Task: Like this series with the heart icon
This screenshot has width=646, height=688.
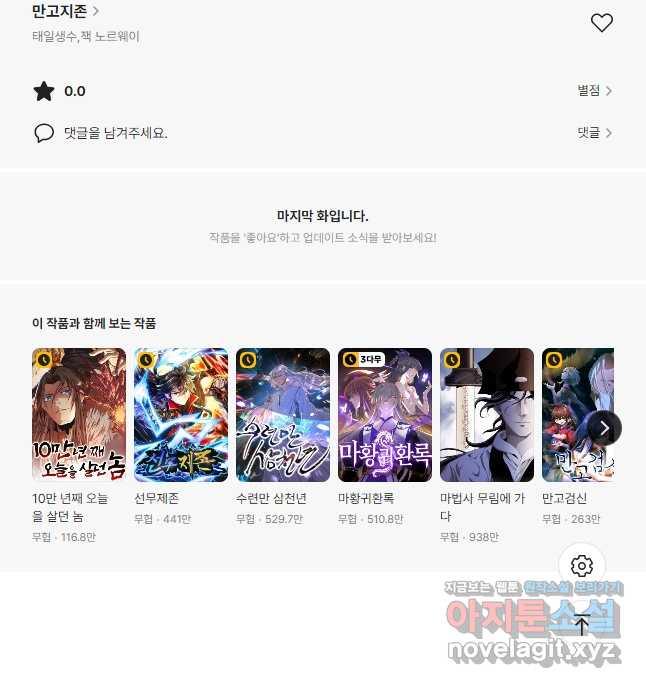Action: coord(601,23)
